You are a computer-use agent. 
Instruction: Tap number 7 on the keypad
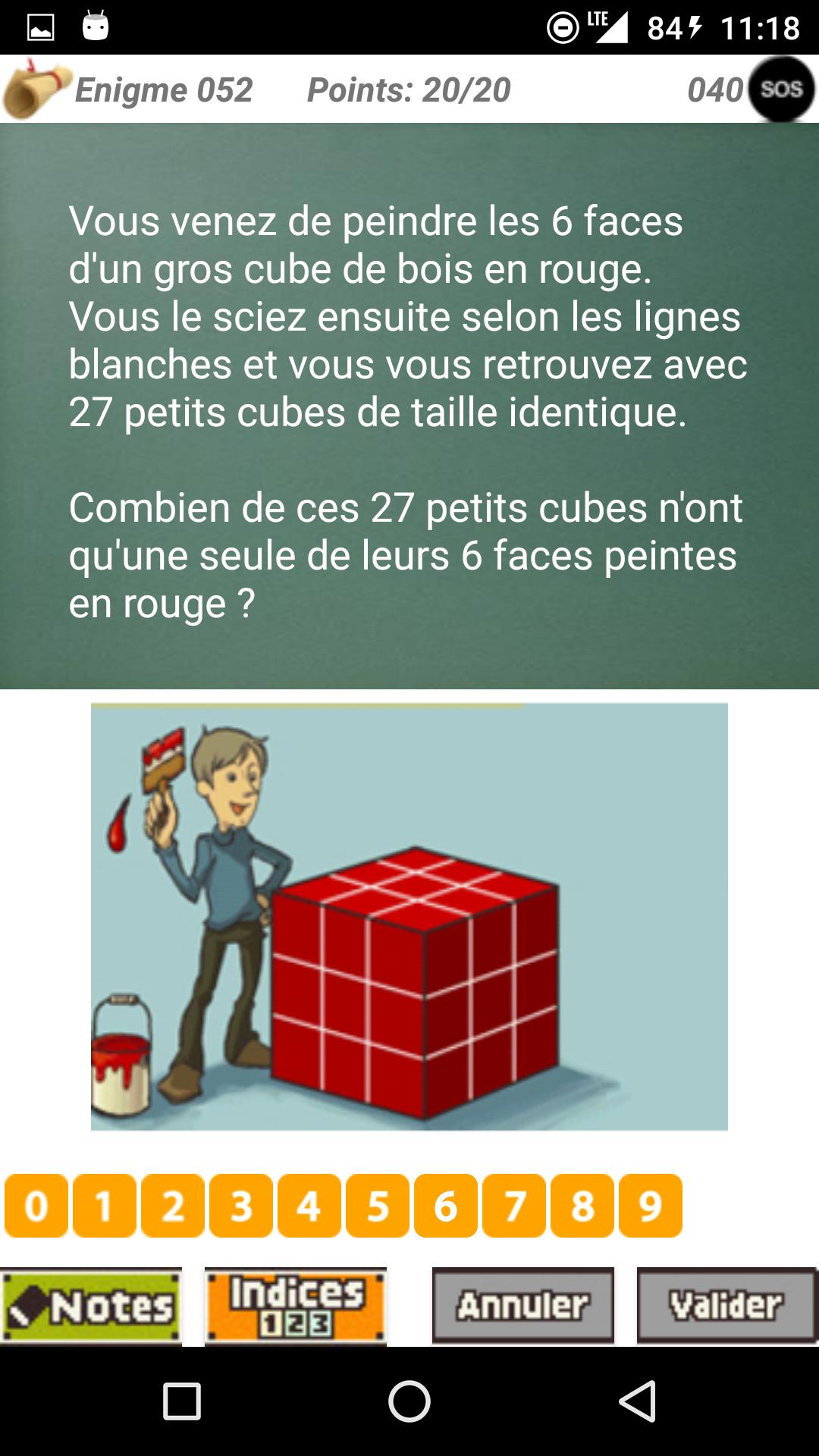pos(514,1206)
